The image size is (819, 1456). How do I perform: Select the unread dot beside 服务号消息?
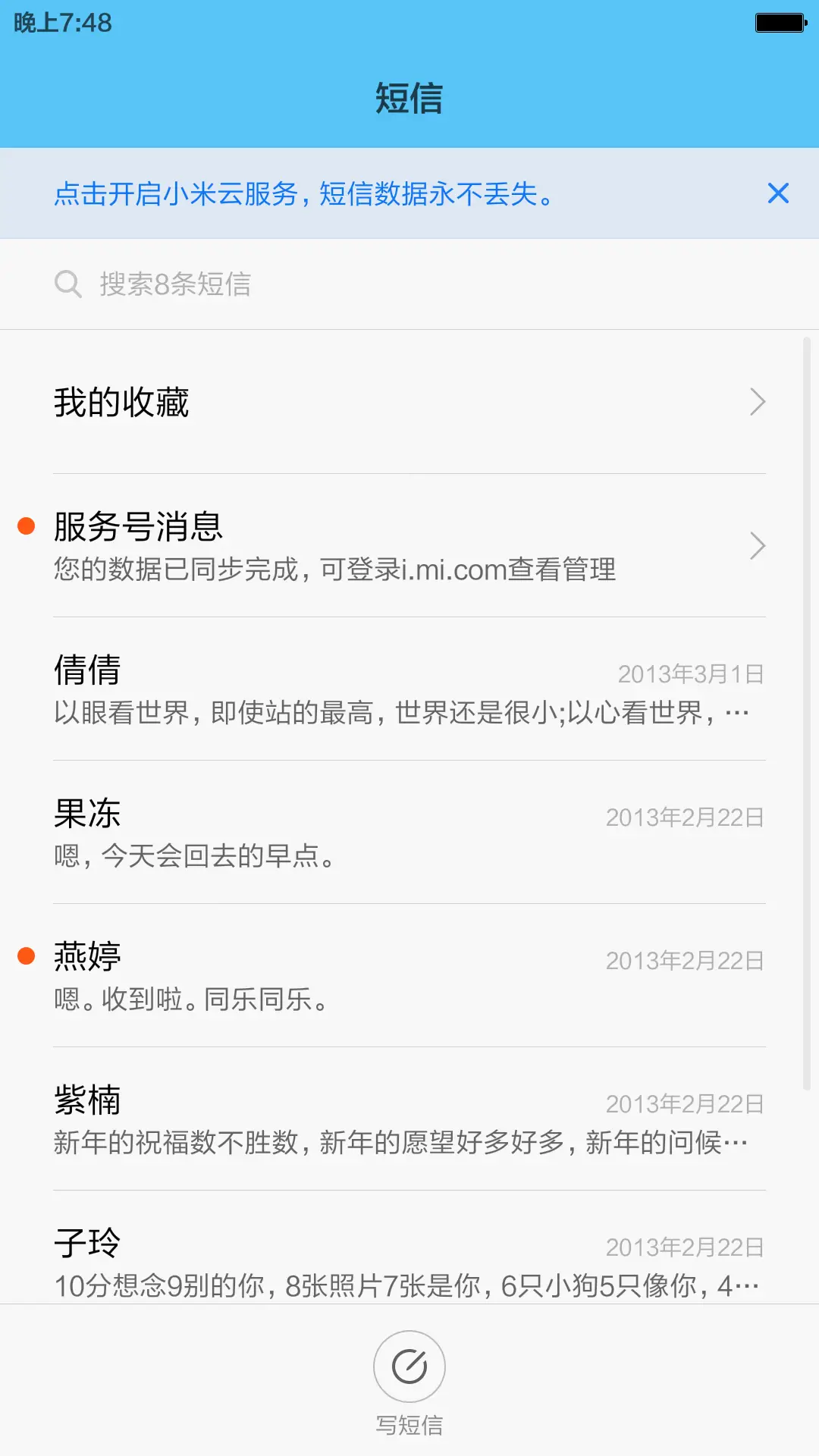26,524
